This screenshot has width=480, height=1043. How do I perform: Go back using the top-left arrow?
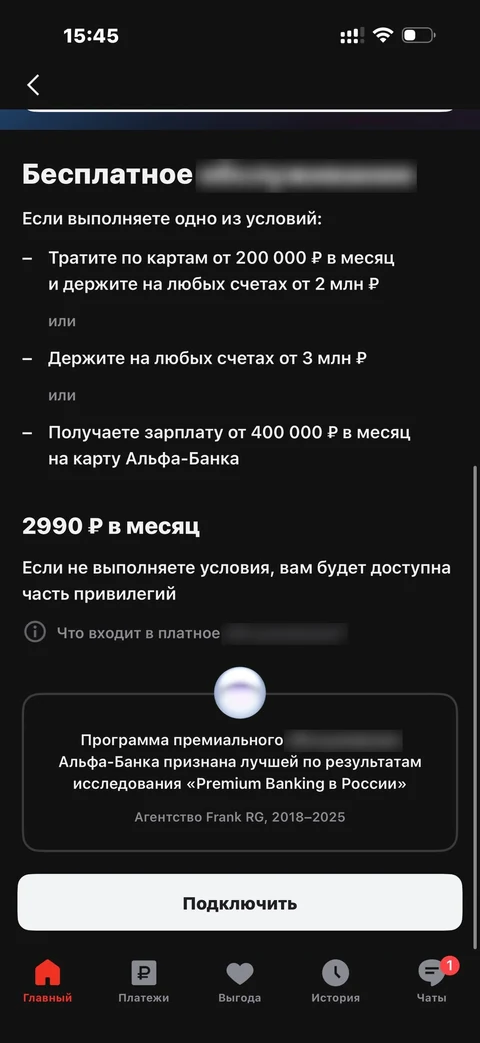(x=33, y=84)
